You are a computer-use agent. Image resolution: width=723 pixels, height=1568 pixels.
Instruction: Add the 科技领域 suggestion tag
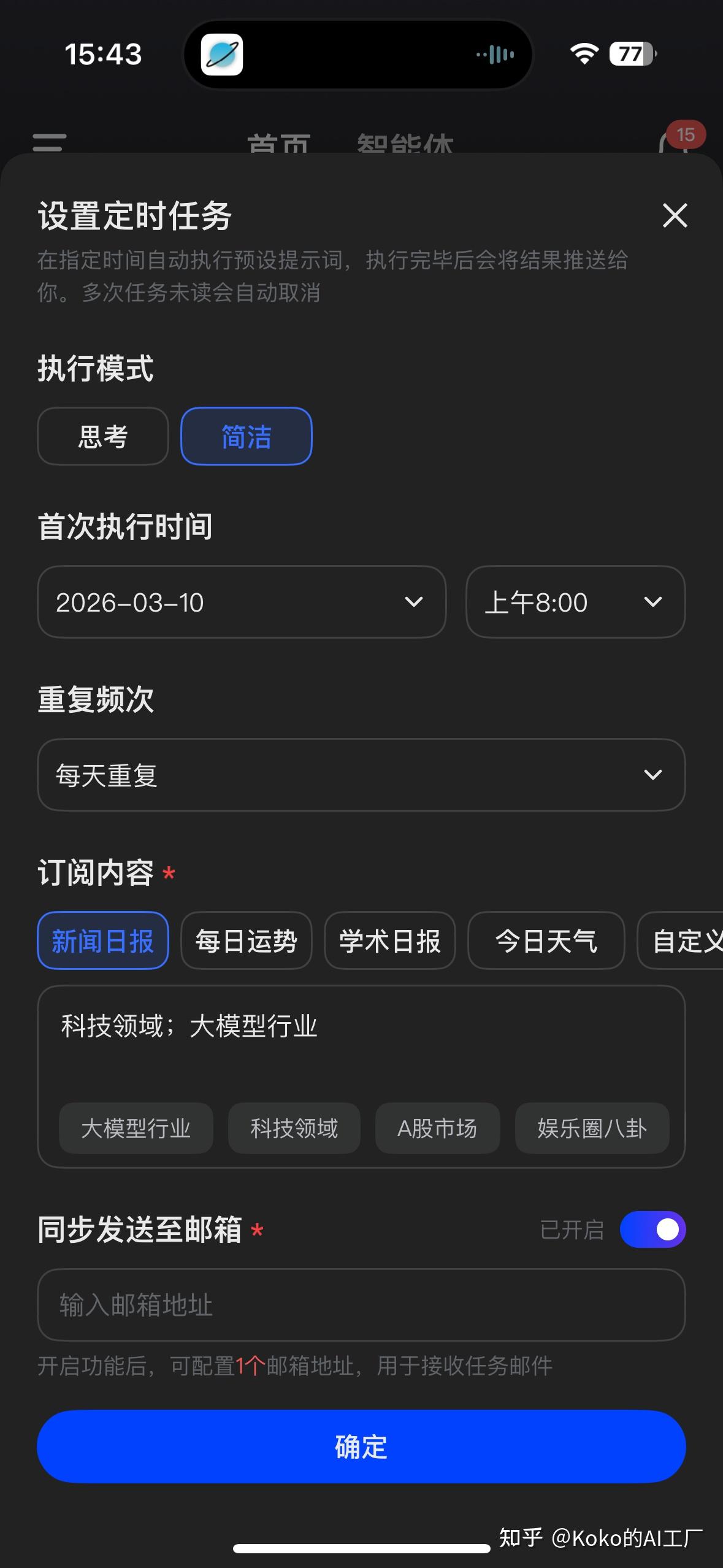(294, 1128)
